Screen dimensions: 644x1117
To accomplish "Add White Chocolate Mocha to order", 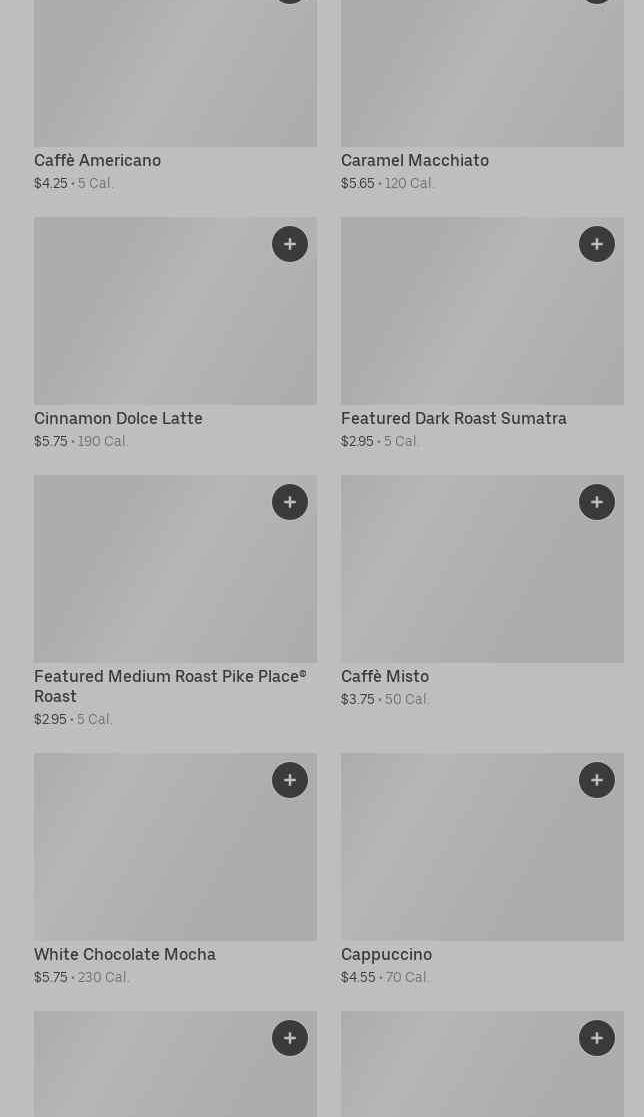I will 290,780.
